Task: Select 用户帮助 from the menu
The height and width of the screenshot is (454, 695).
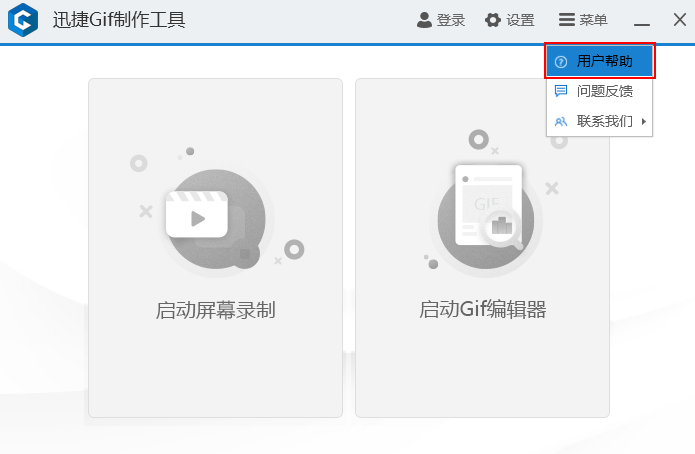Action: click(x=600, y=61)
